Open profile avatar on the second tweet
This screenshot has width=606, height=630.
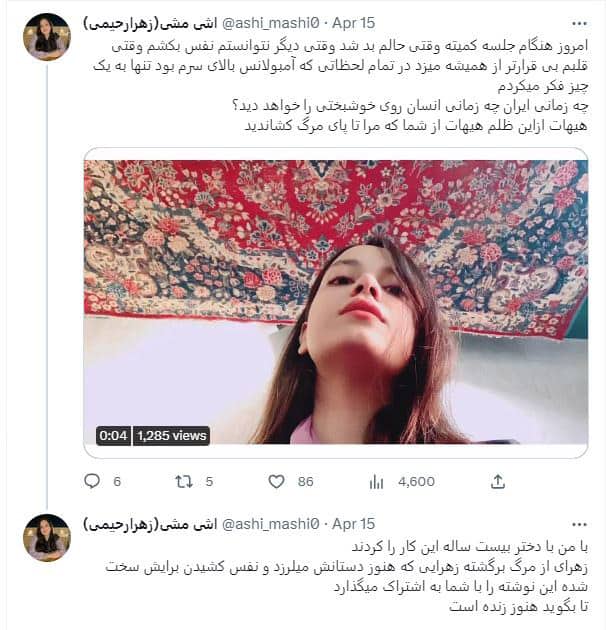pos(47,538)
